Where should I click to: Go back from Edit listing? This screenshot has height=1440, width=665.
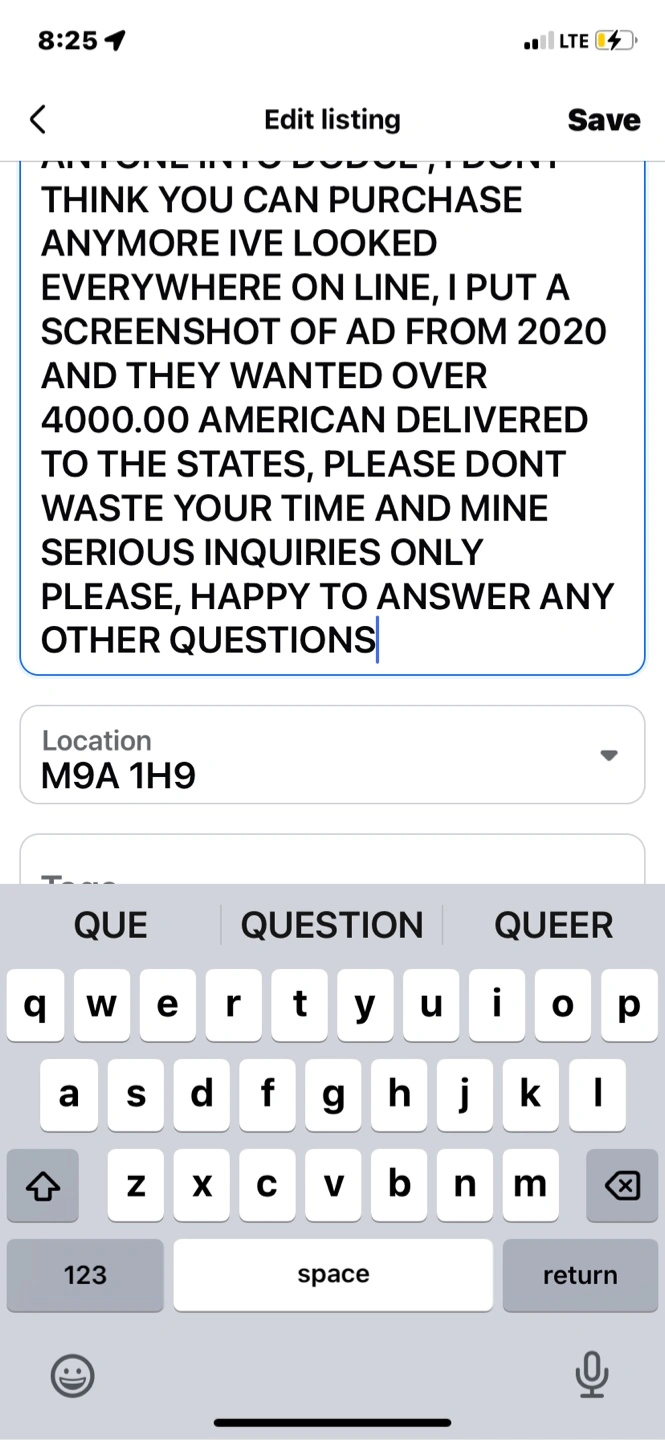(38, 120)
